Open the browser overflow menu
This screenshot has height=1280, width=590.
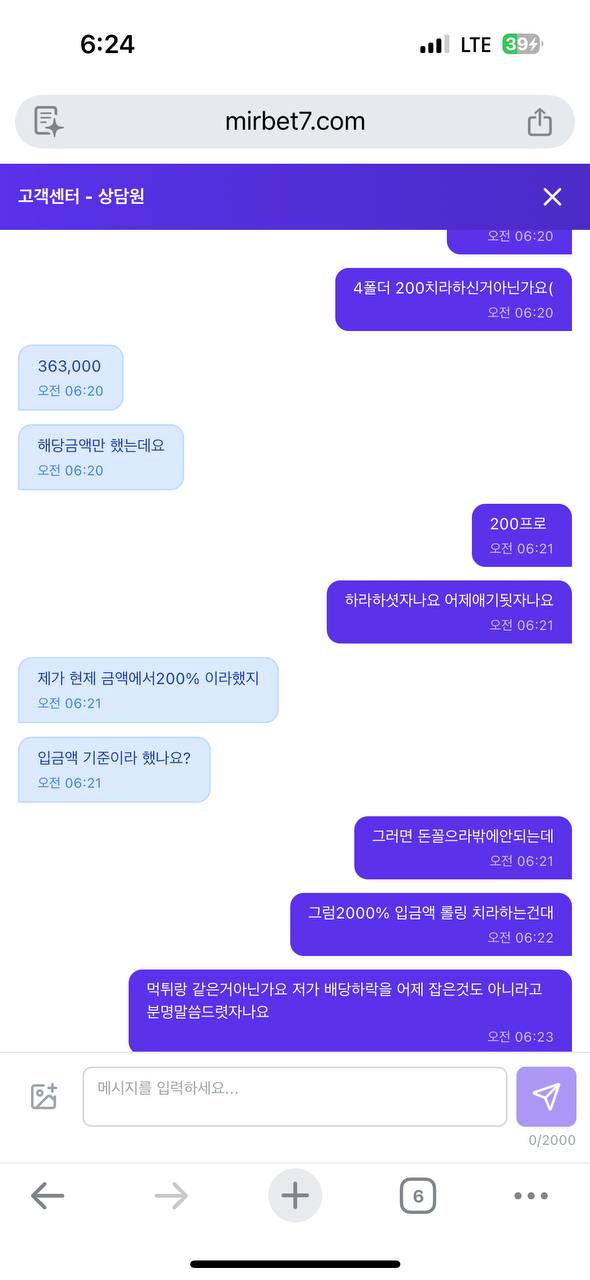pyautogui.click(x=531, y=1196)
